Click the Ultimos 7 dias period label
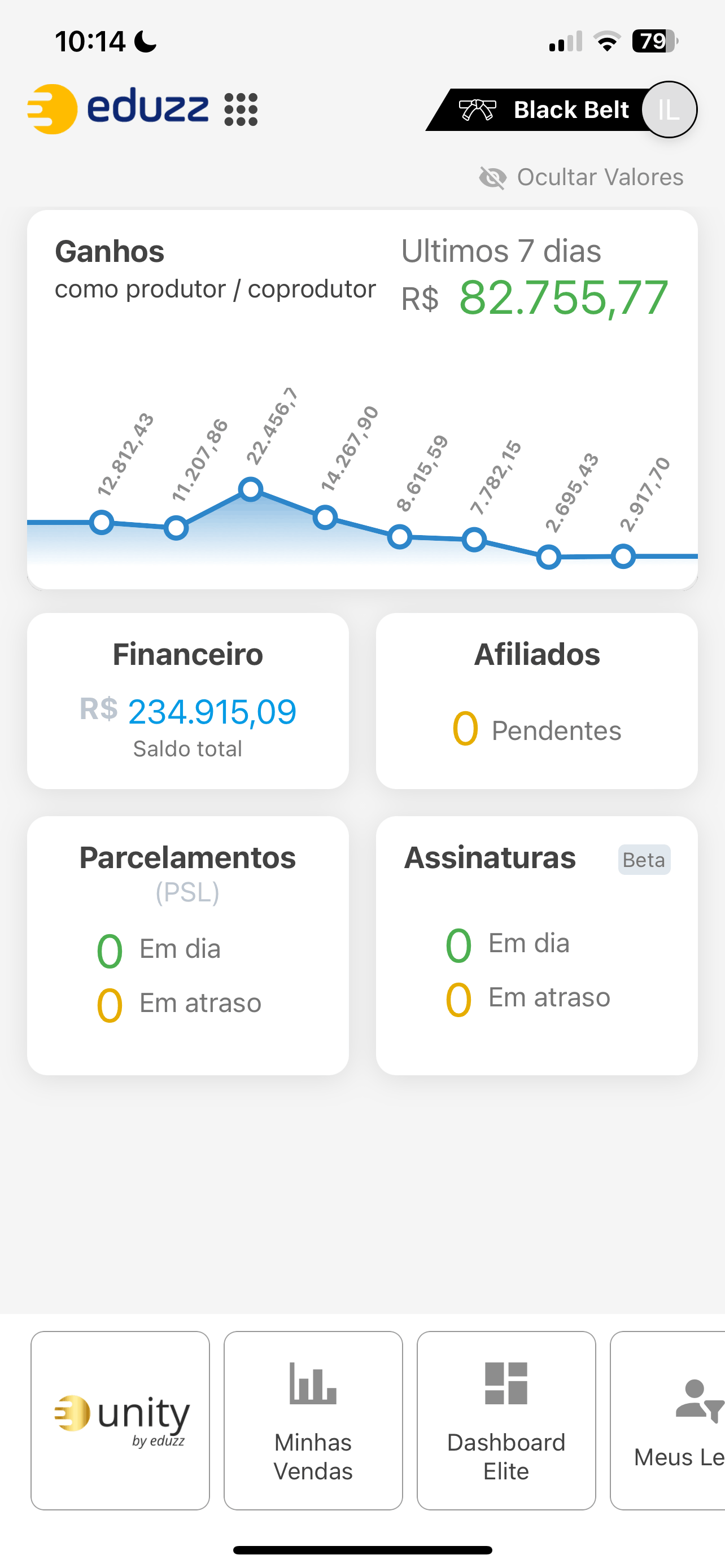This screenshot has height=1568, width=725. (501, 249)
